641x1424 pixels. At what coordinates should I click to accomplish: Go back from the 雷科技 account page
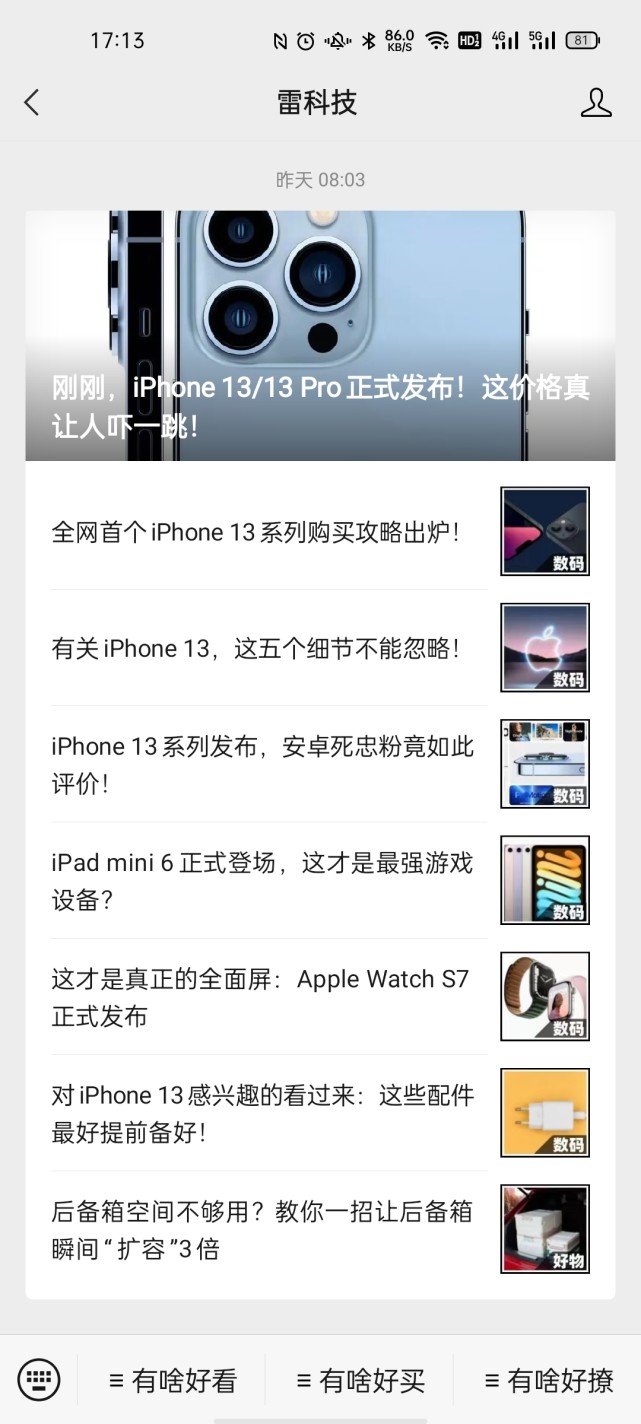[32, 102]
